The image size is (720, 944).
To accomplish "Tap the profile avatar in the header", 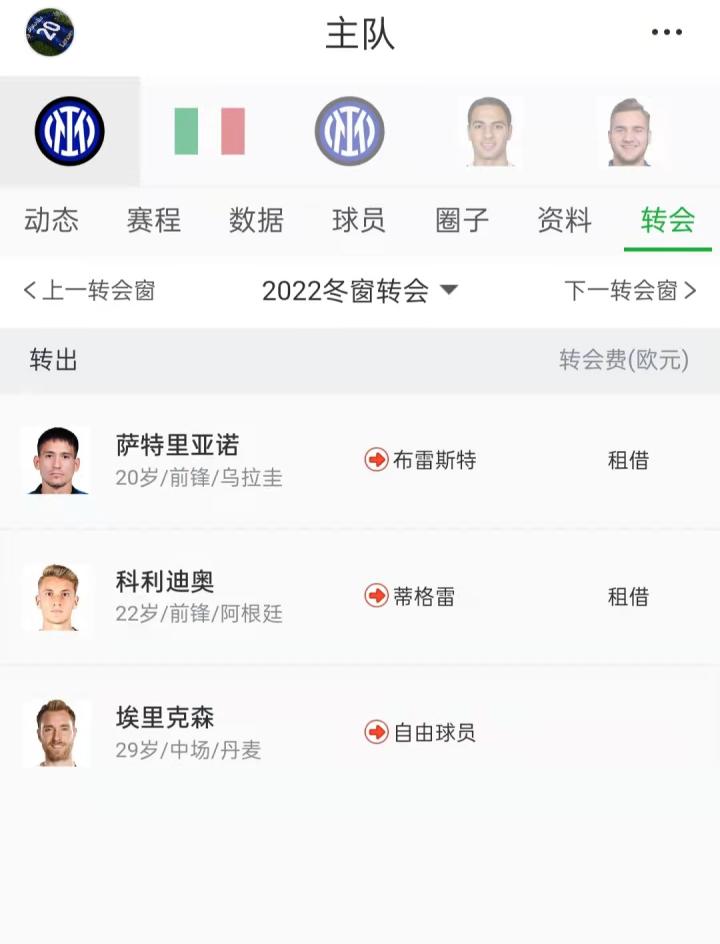I will pyautogui.click(x=50, y=32).
